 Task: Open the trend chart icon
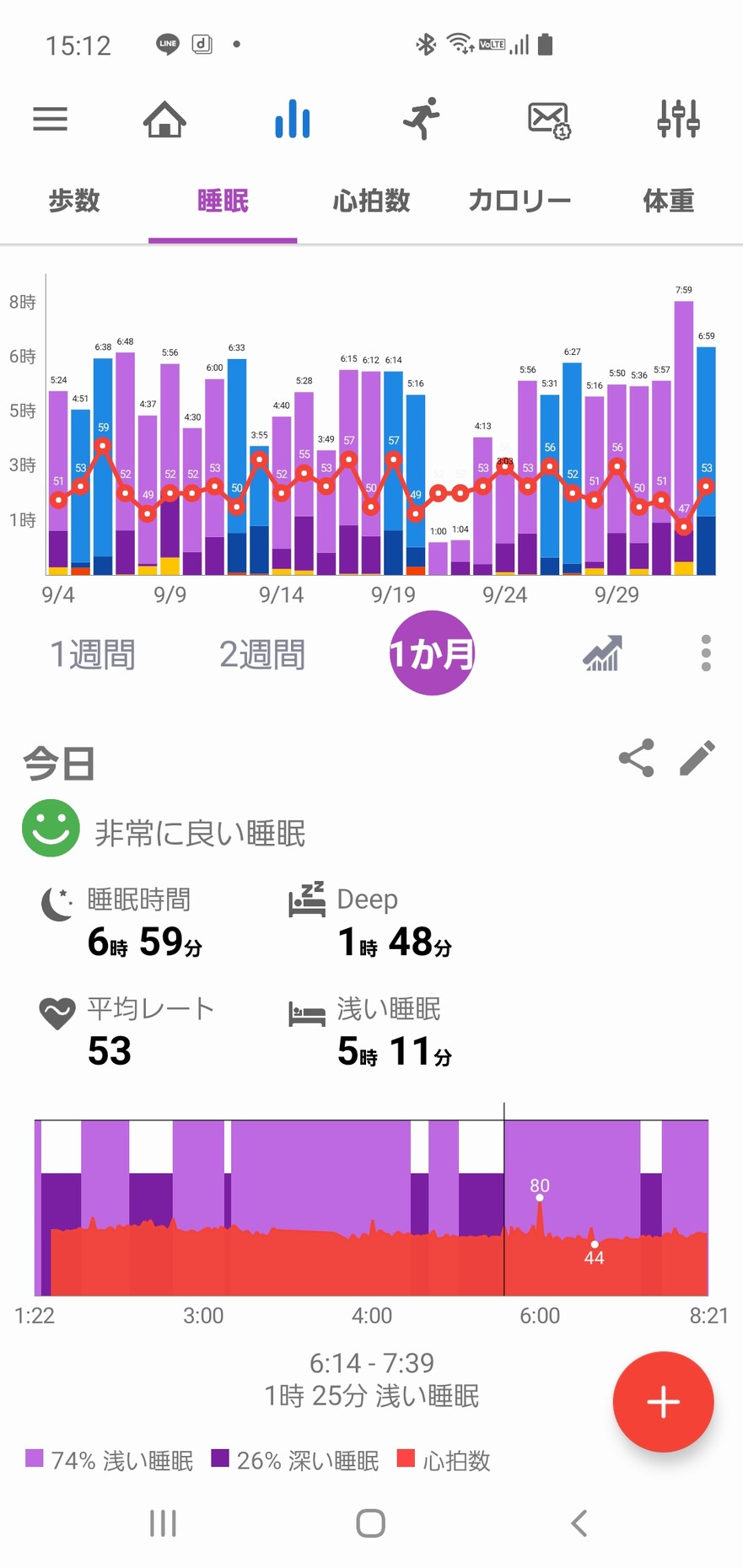tap(602, 653)
